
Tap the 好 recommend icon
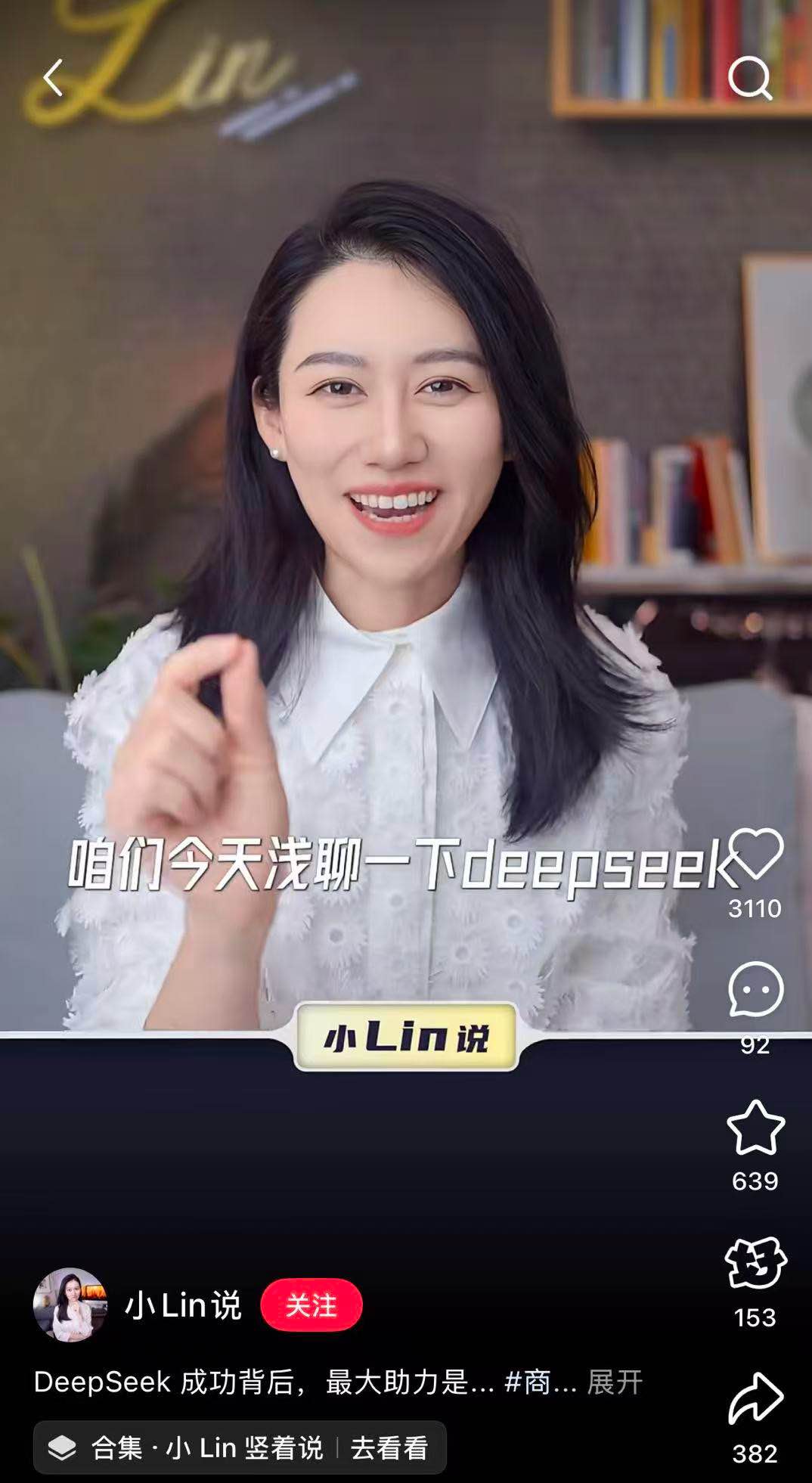click(755, 1264)
